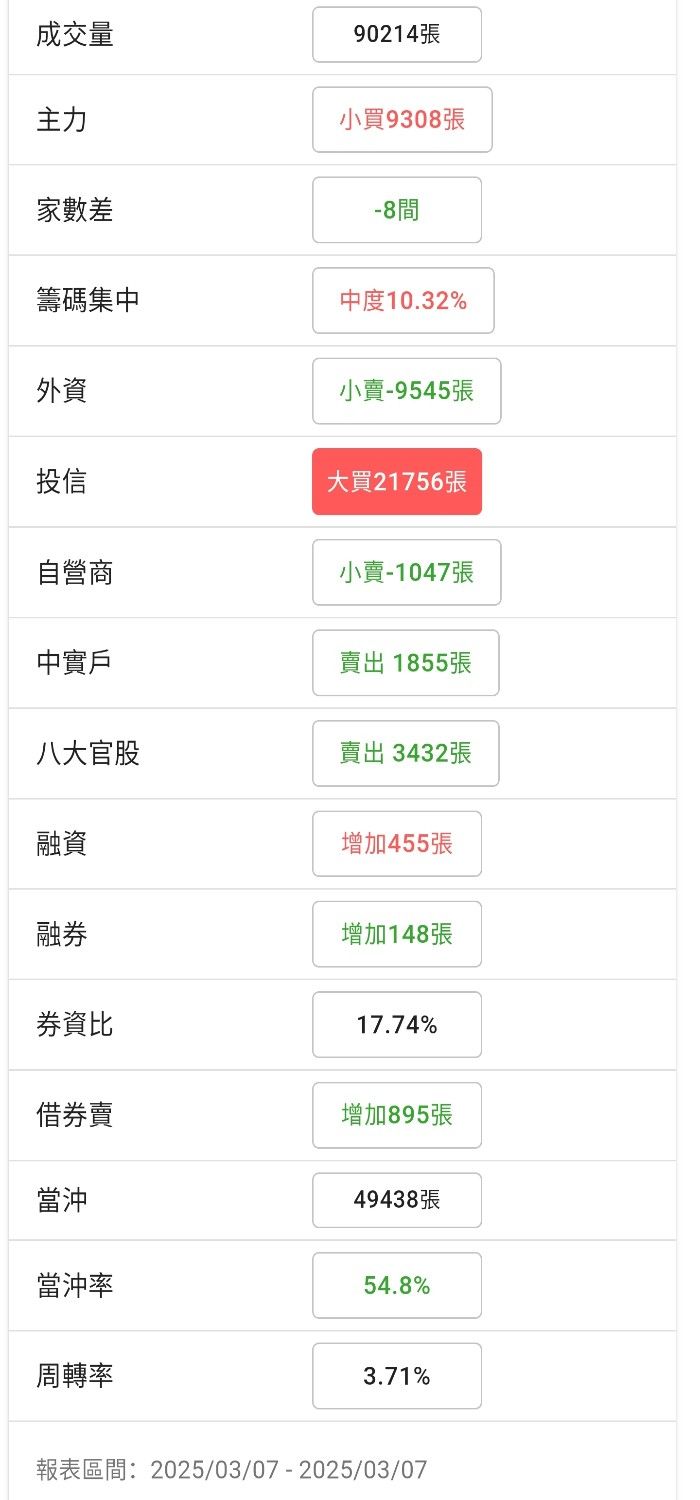Tap the 主力 小買9308張 button
Image resolution: width=700 pixels, height=1500 pixels.
[x=402, y=120]
